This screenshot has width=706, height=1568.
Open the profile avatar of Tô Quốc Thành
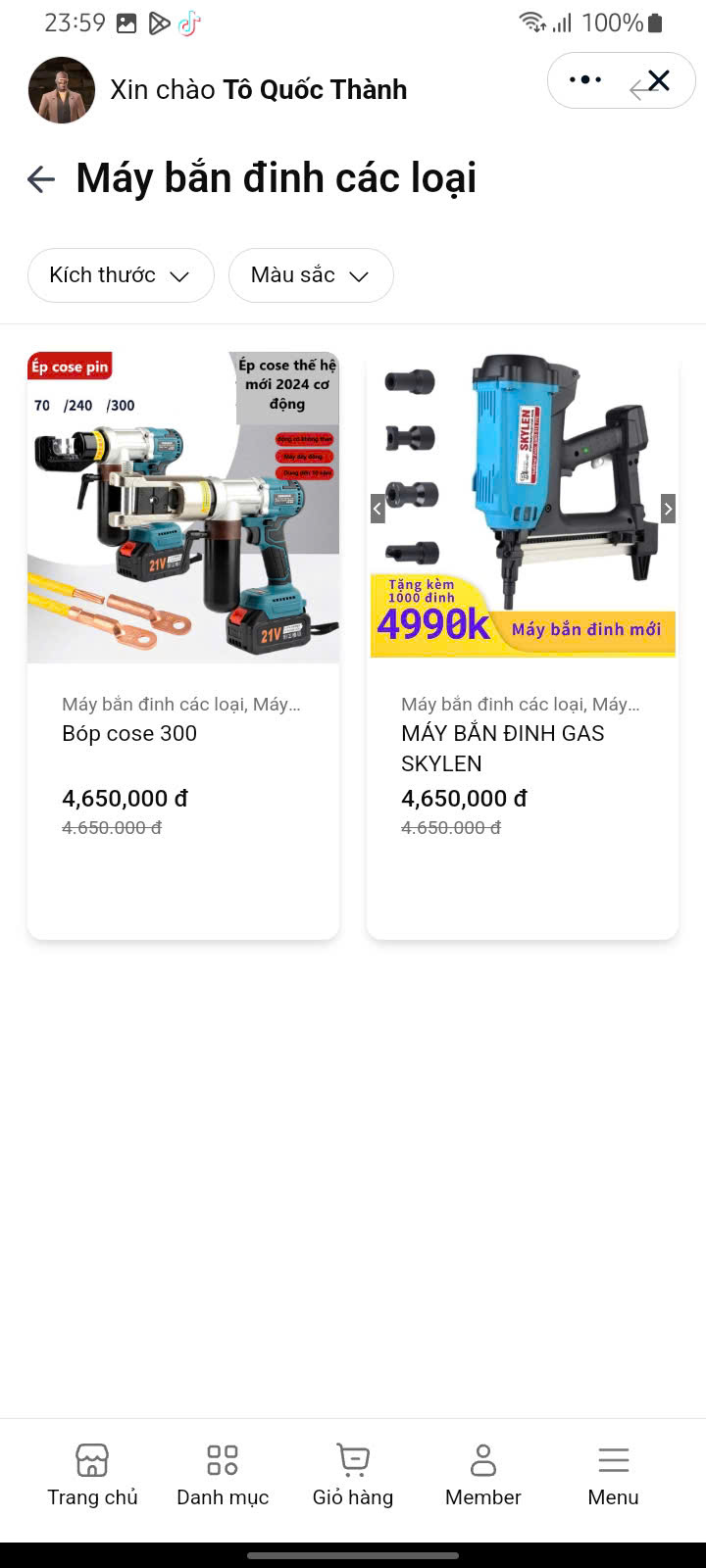tap(62, 90)
